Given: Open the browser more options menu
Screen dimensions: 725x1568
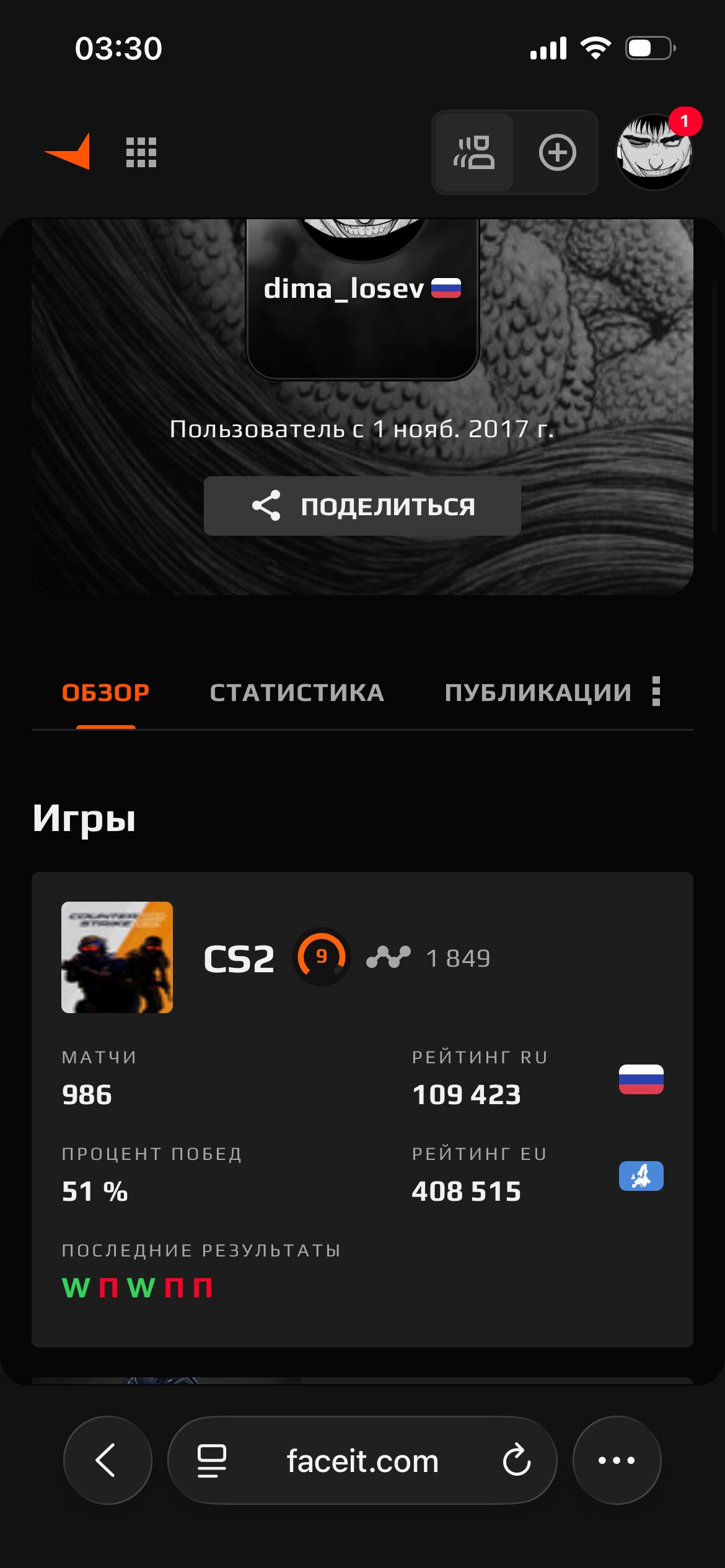Looking at the screenshot, I should click(x=617, y=1460).
